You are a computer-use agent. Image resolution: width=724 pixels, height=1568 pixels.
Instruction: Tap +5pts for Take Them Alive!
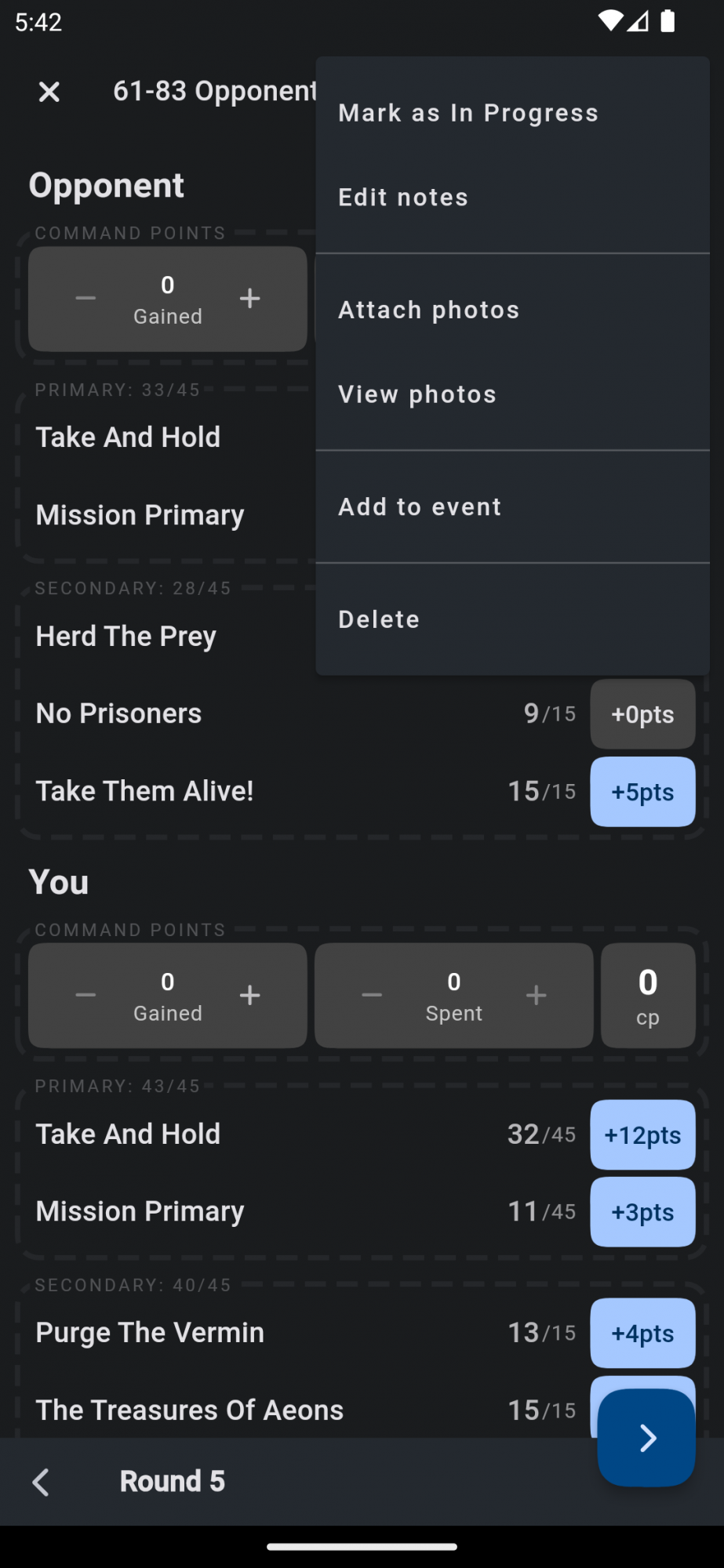[642, 792]
